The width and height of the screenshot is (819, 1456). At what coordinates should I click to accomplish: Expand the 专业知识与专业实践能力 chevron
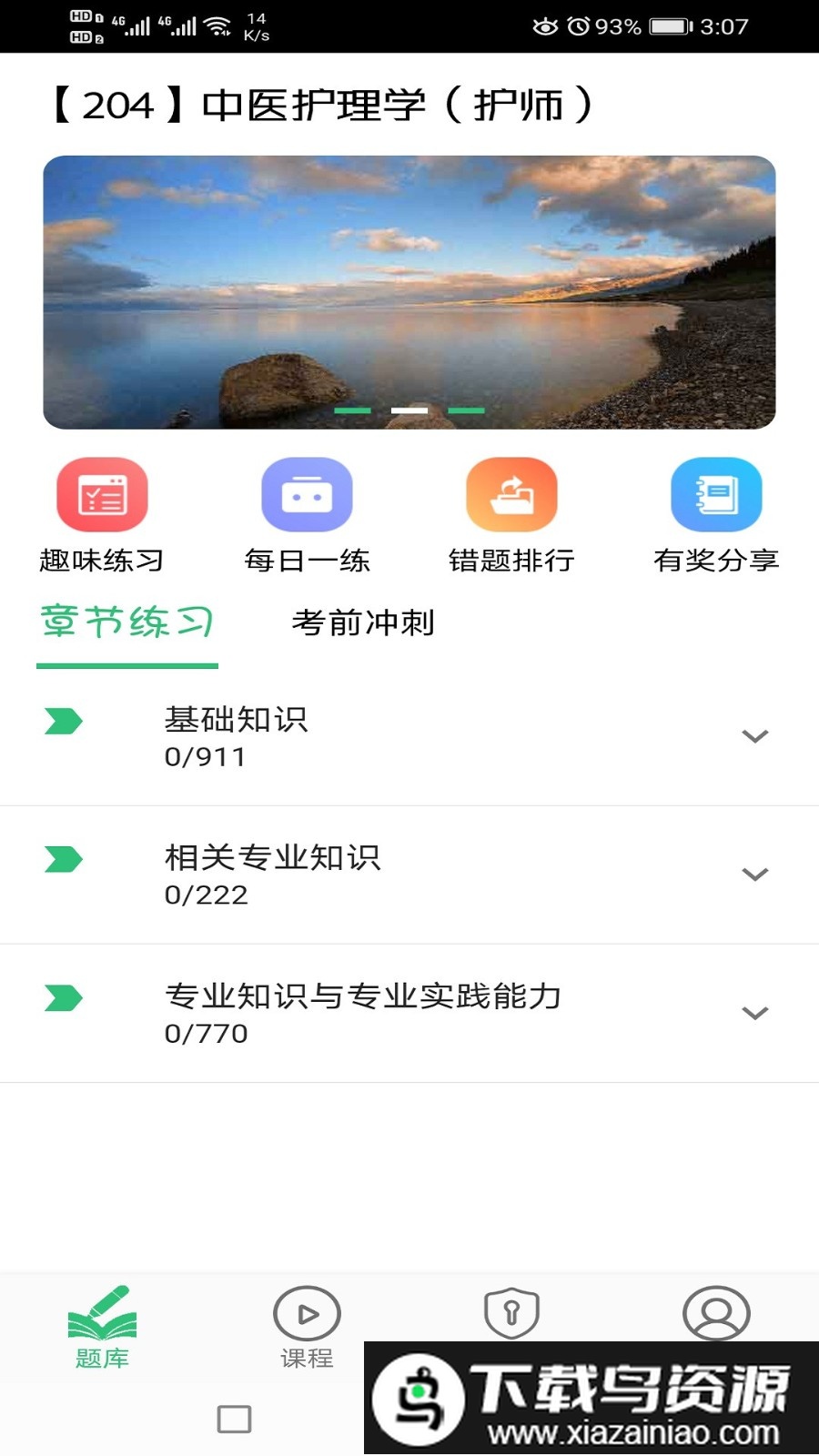[753, 1013]
